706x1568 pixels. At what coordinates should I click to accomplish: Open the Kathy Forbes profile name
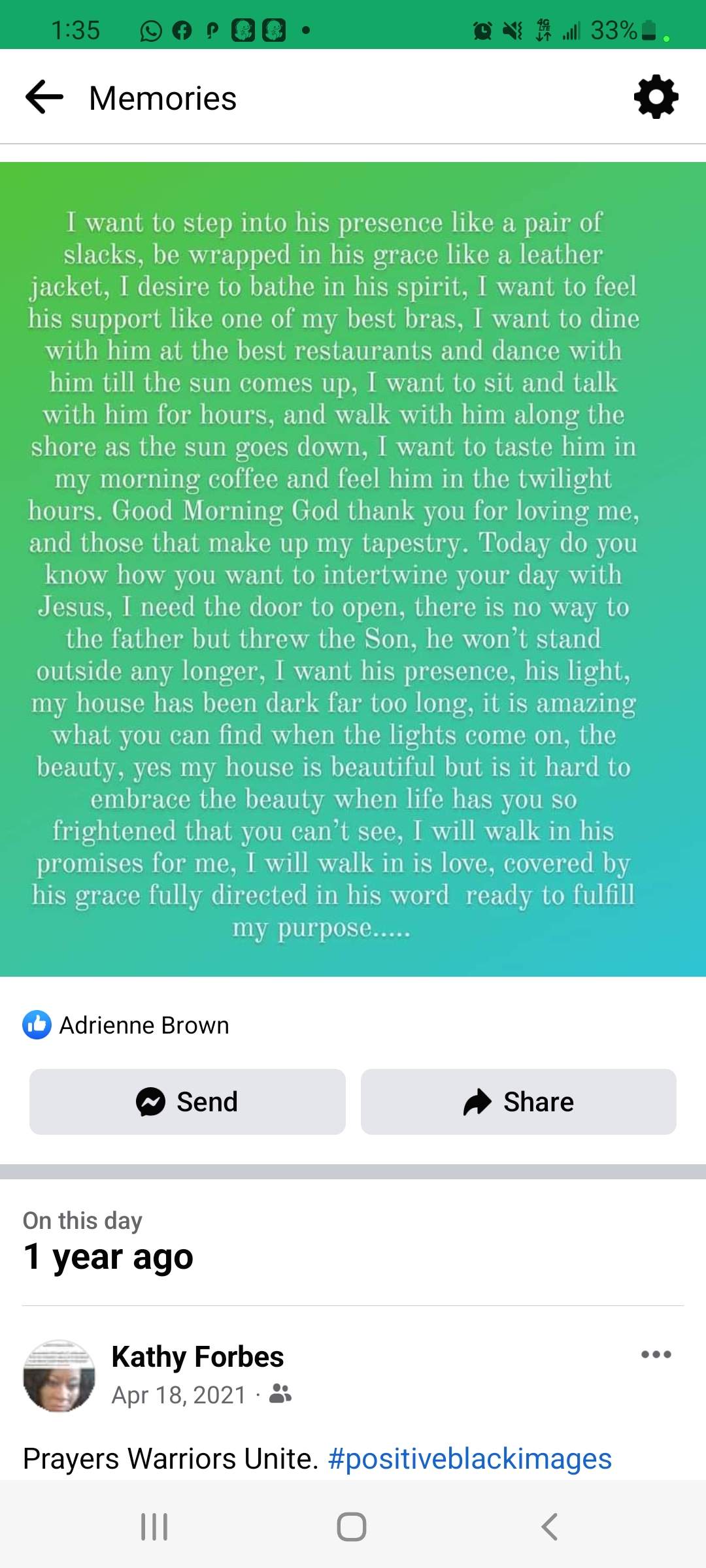point(197,1357)
